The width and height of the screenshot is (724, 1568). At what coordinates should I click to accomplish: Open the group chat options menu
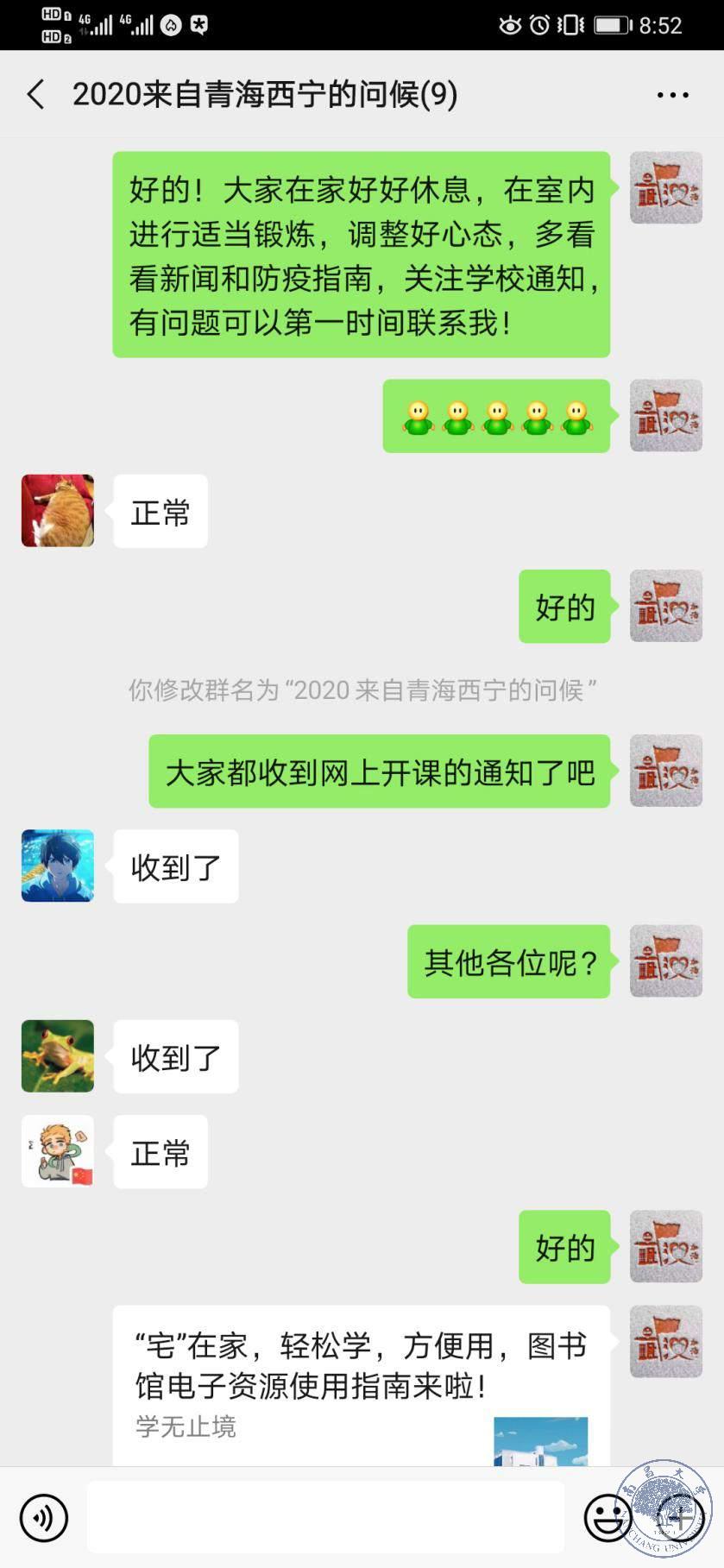tap(672, 95)
